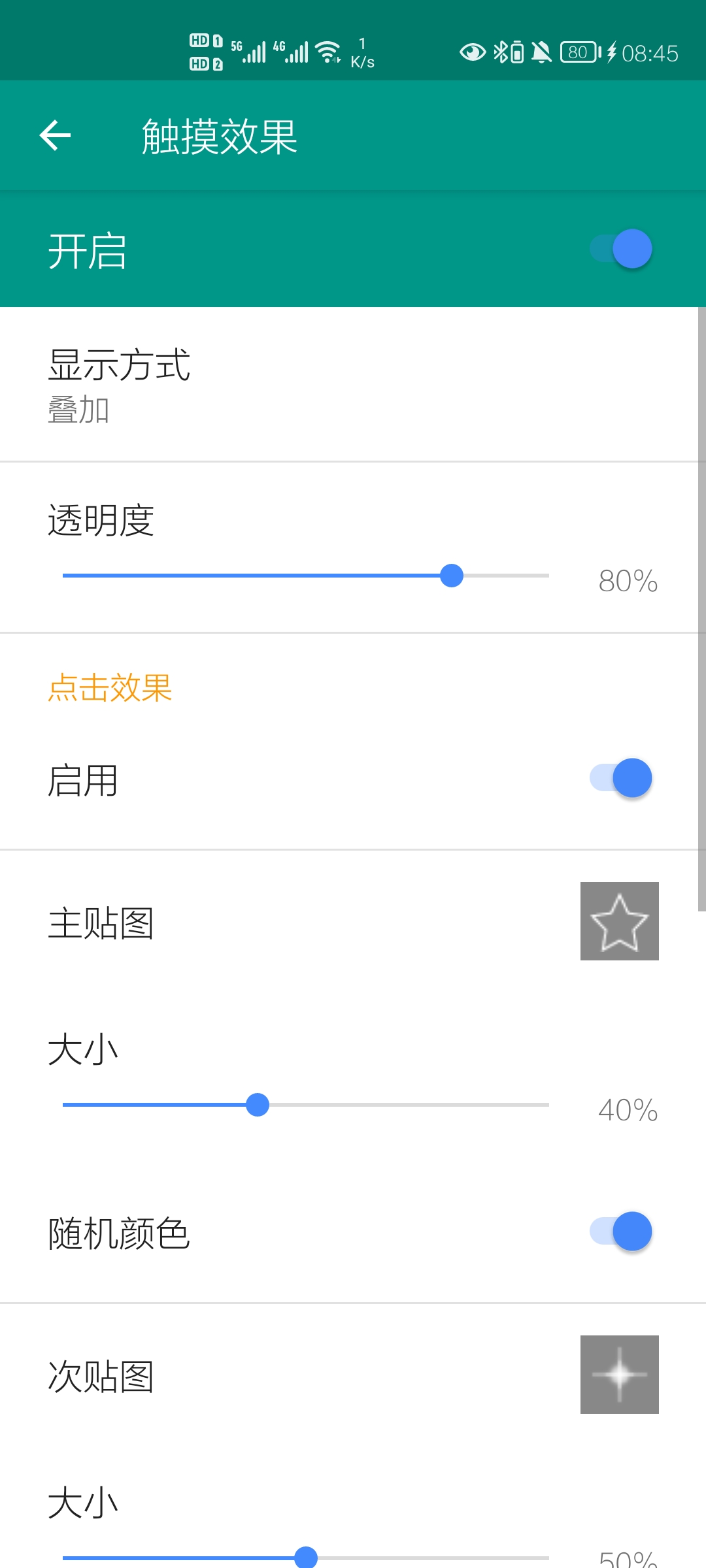Tap the 透明度 transparency label

pos(102,522)
